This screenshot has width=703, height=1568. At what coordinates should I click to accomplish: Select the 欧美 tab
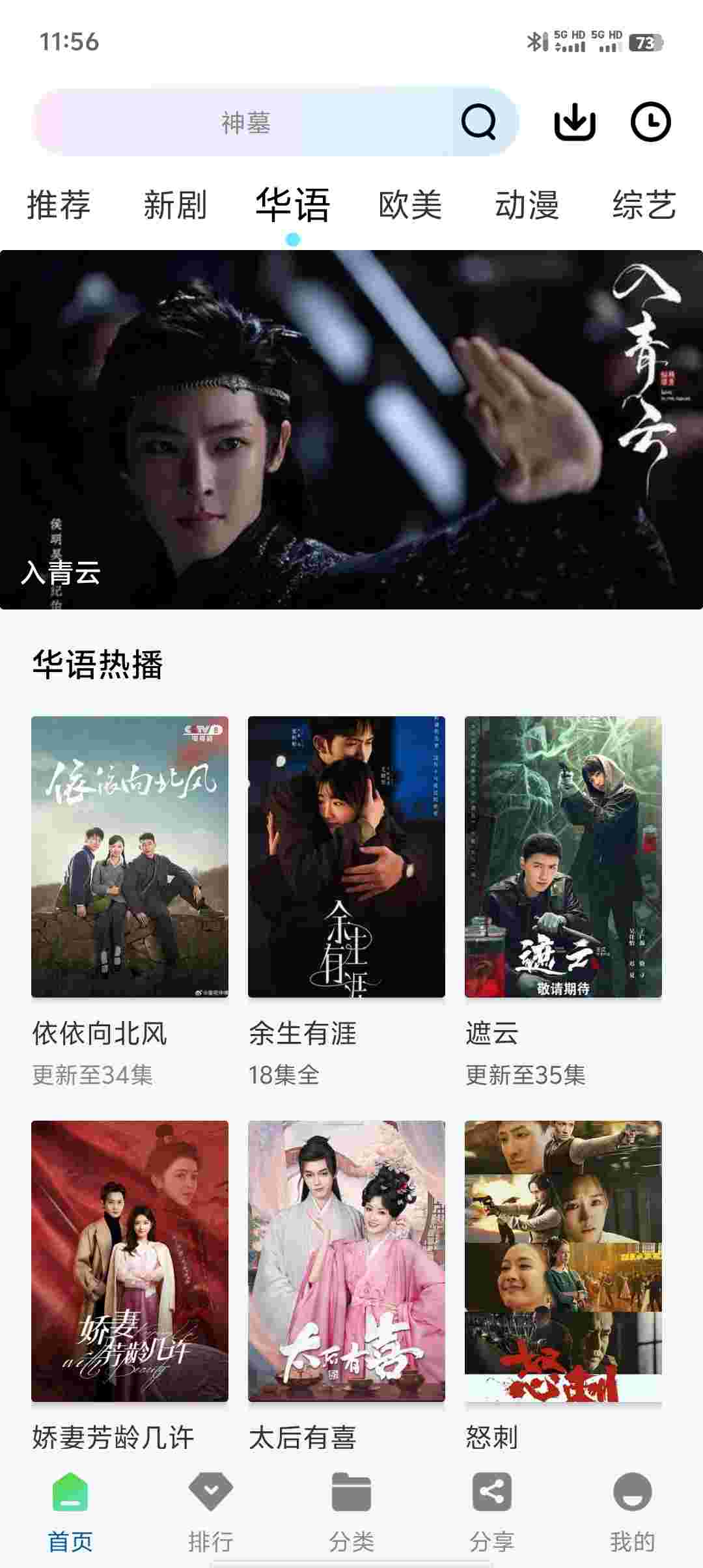pos(410,205)
